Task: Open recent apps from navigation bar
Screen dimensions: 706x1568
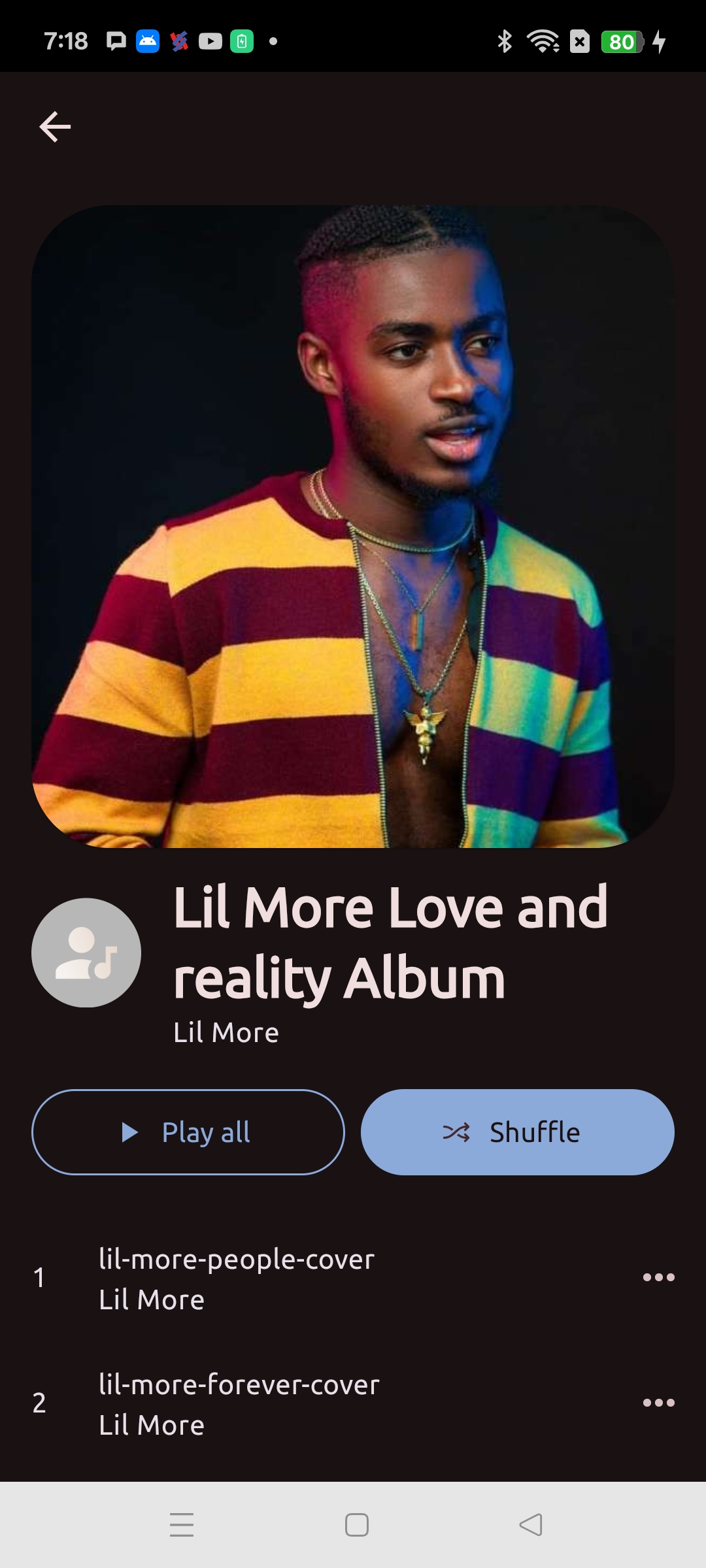Action: (x=182, y=1525)
